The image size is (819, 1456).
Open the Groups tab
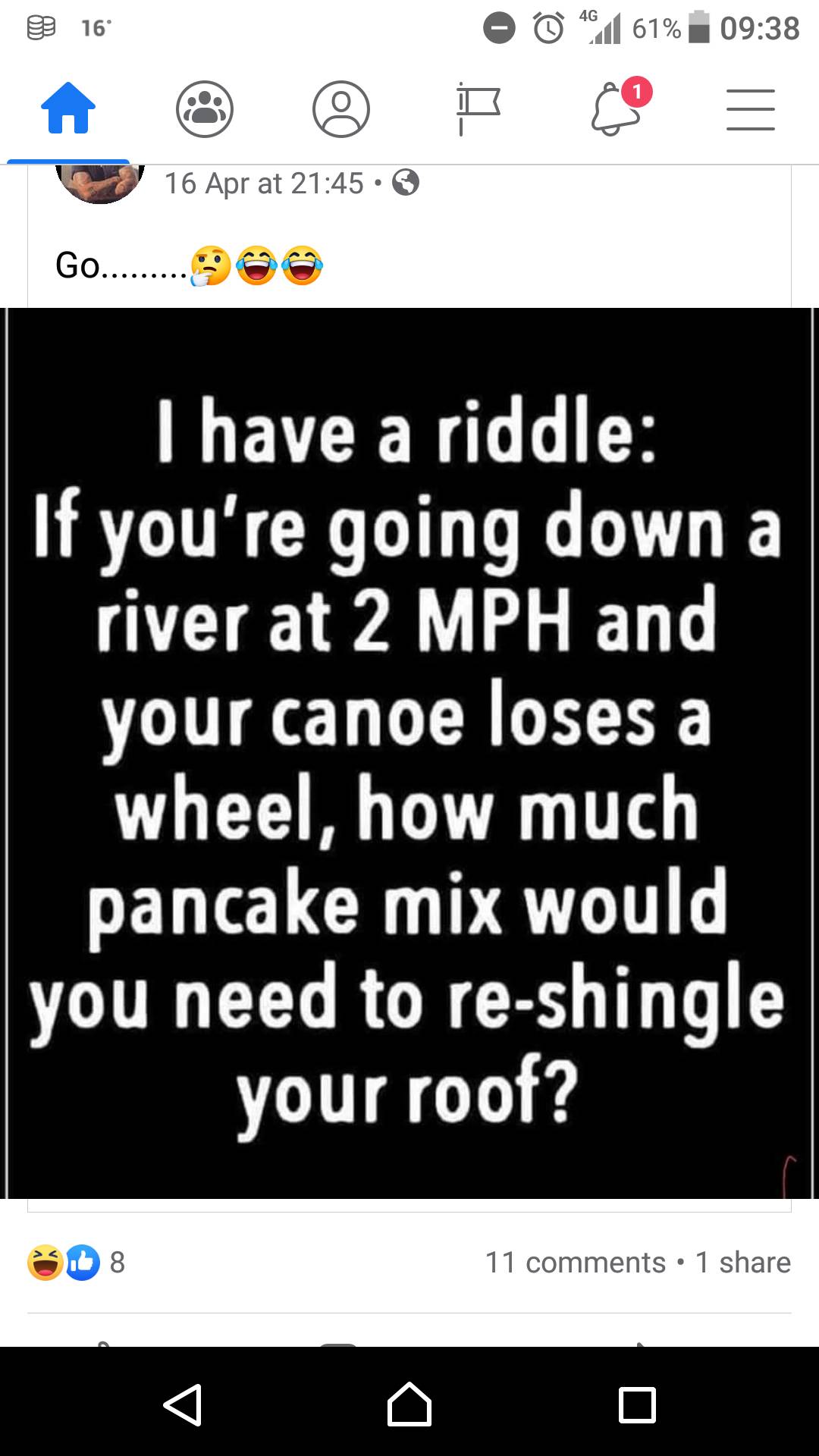click(205, 109)
